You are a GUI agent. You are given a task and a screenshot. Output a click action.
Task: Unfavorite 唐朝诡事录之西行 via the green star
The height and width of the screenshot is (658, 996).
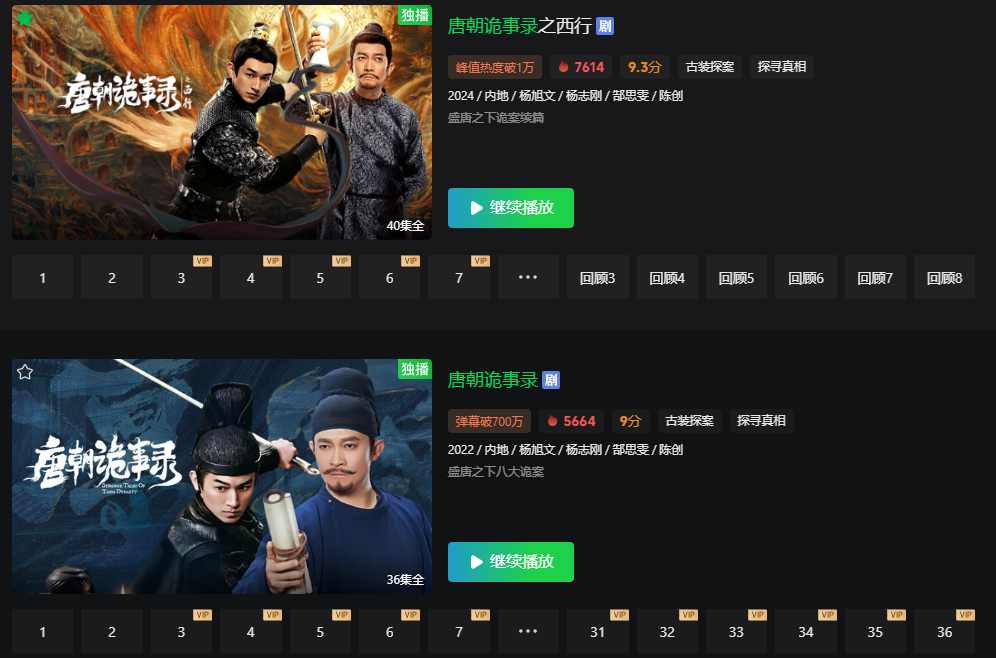tap(25, 18)
